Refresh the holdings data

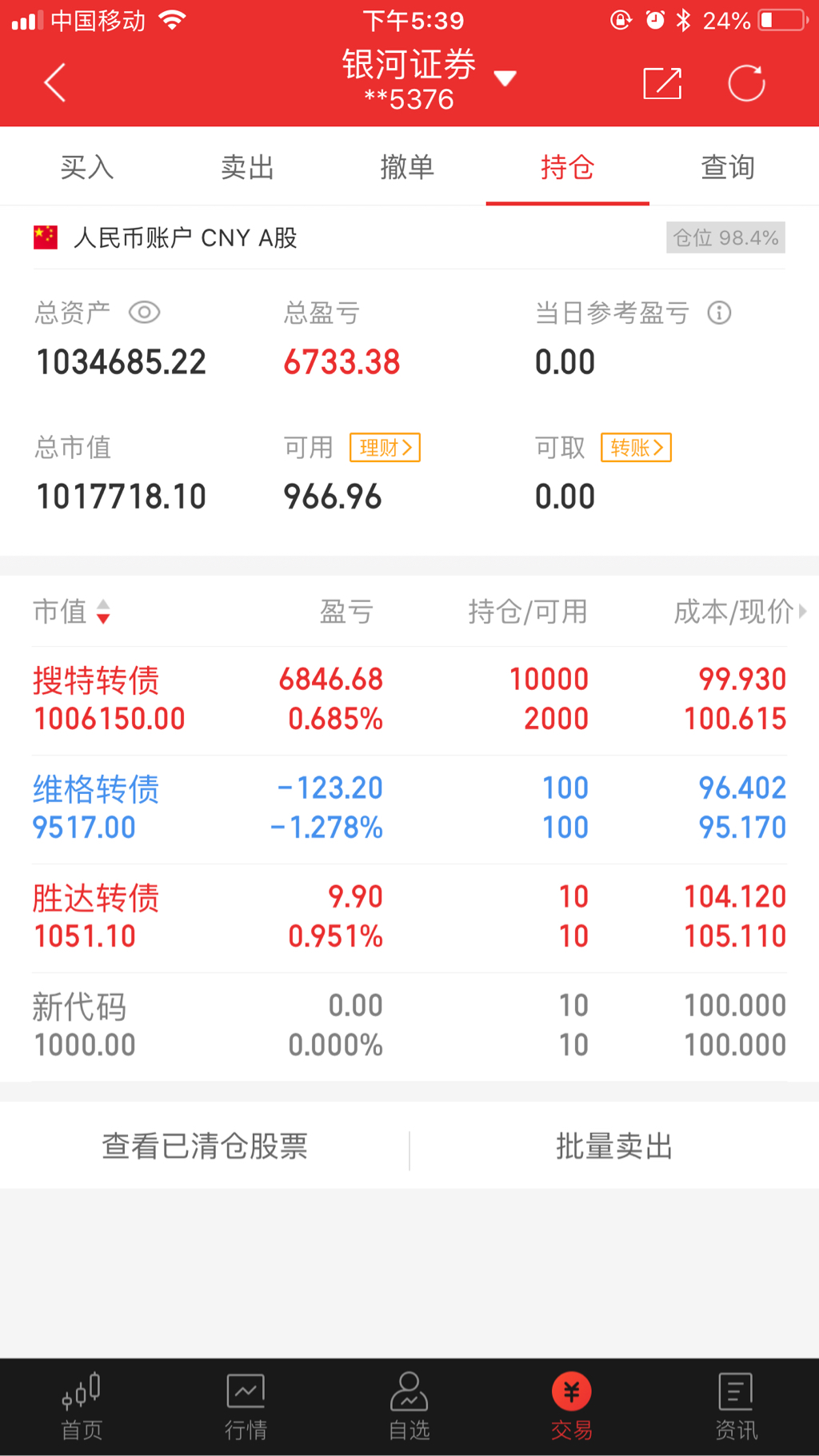coord(746,83)
